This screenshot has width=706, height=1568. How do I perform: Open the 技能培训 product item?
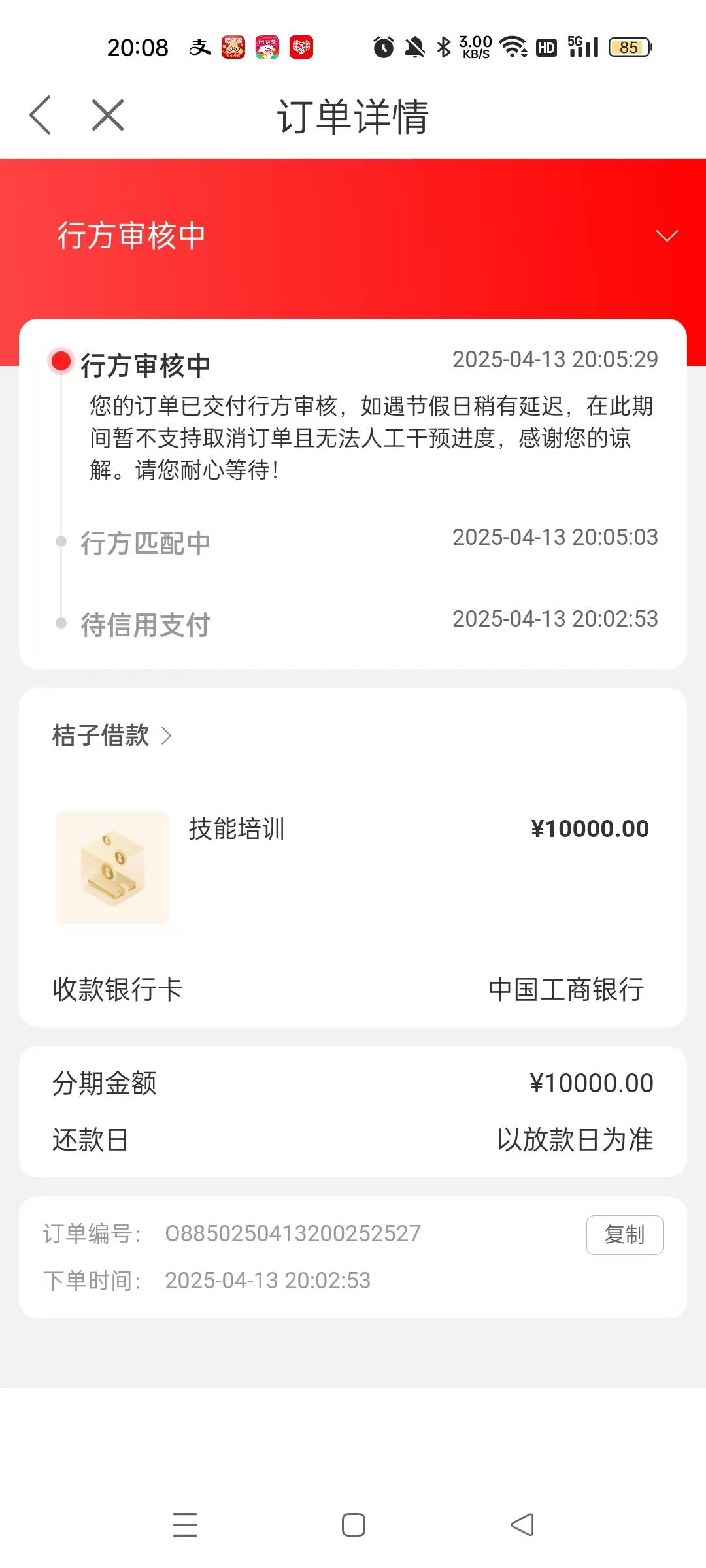[353, 868]
